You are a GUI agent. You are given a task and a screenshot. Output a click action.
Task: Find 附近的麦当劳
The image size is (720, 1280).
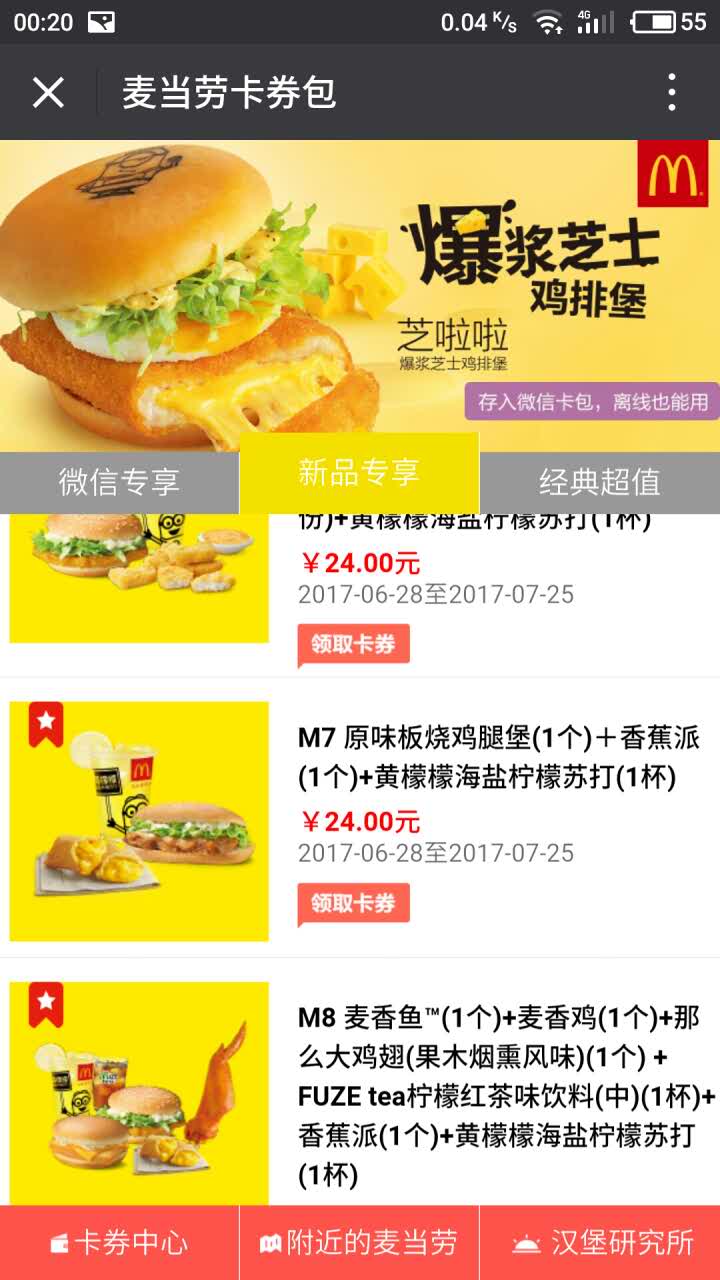pos(359,1243)
